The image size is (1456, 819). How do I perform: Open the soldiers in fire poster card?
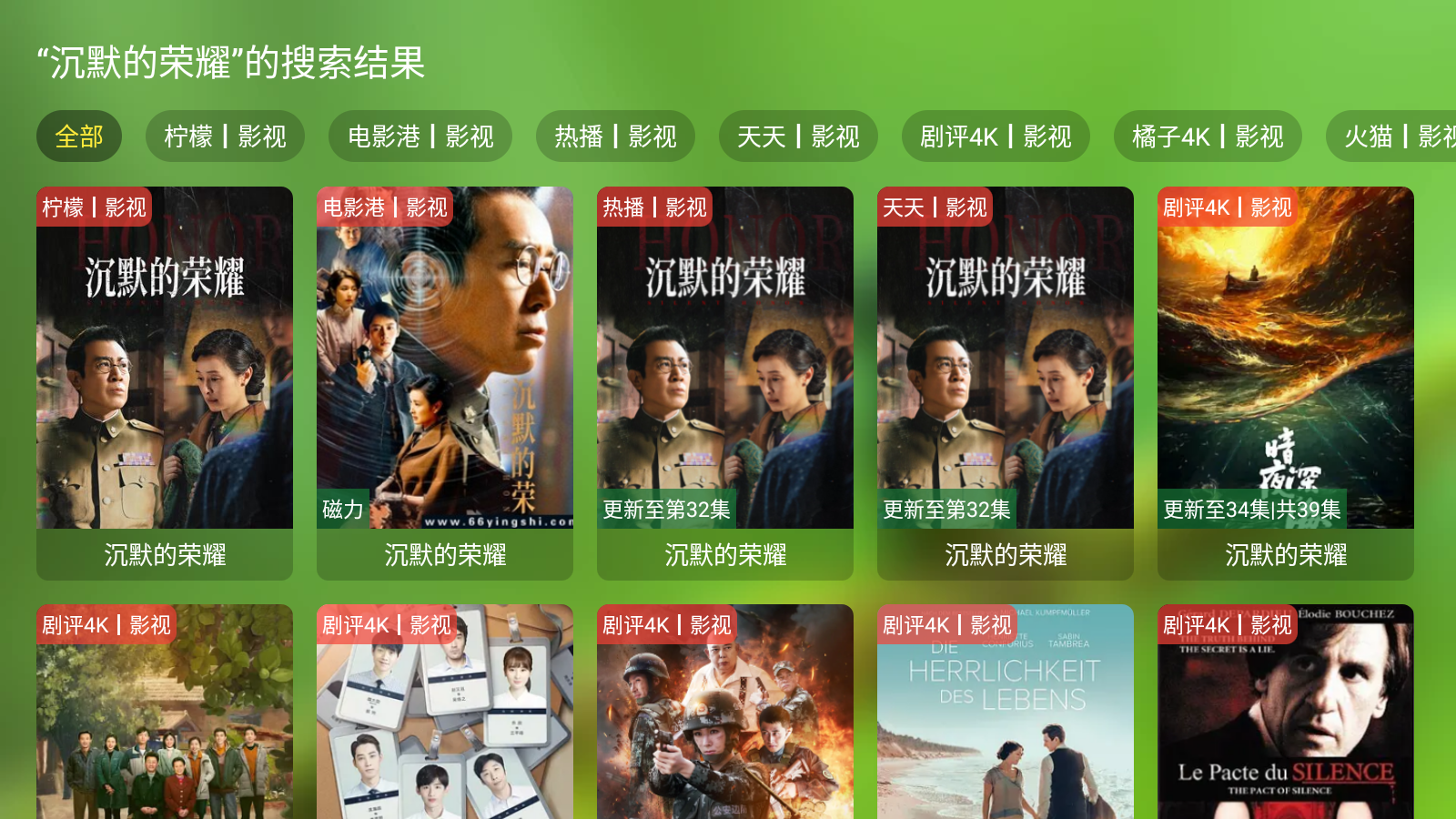[725, 719]
